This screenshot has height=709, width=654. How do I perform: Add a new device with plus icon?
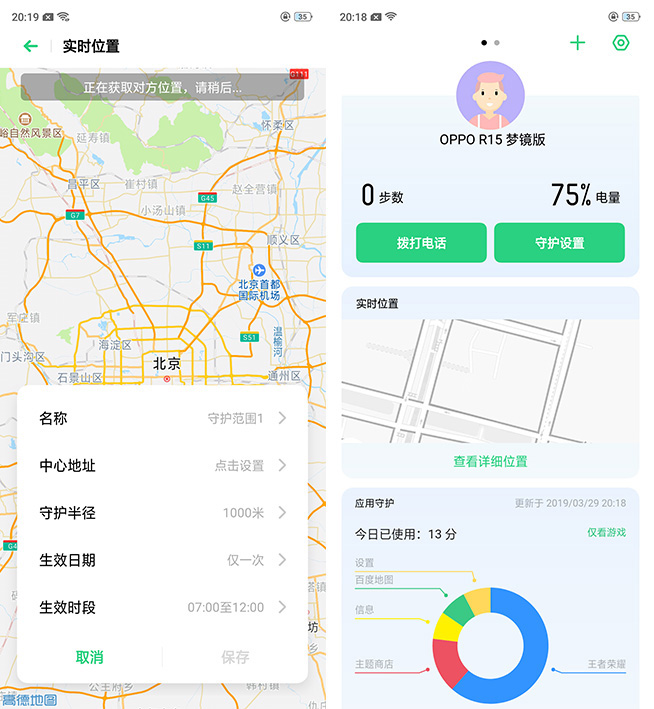click(x=577, y=43)
